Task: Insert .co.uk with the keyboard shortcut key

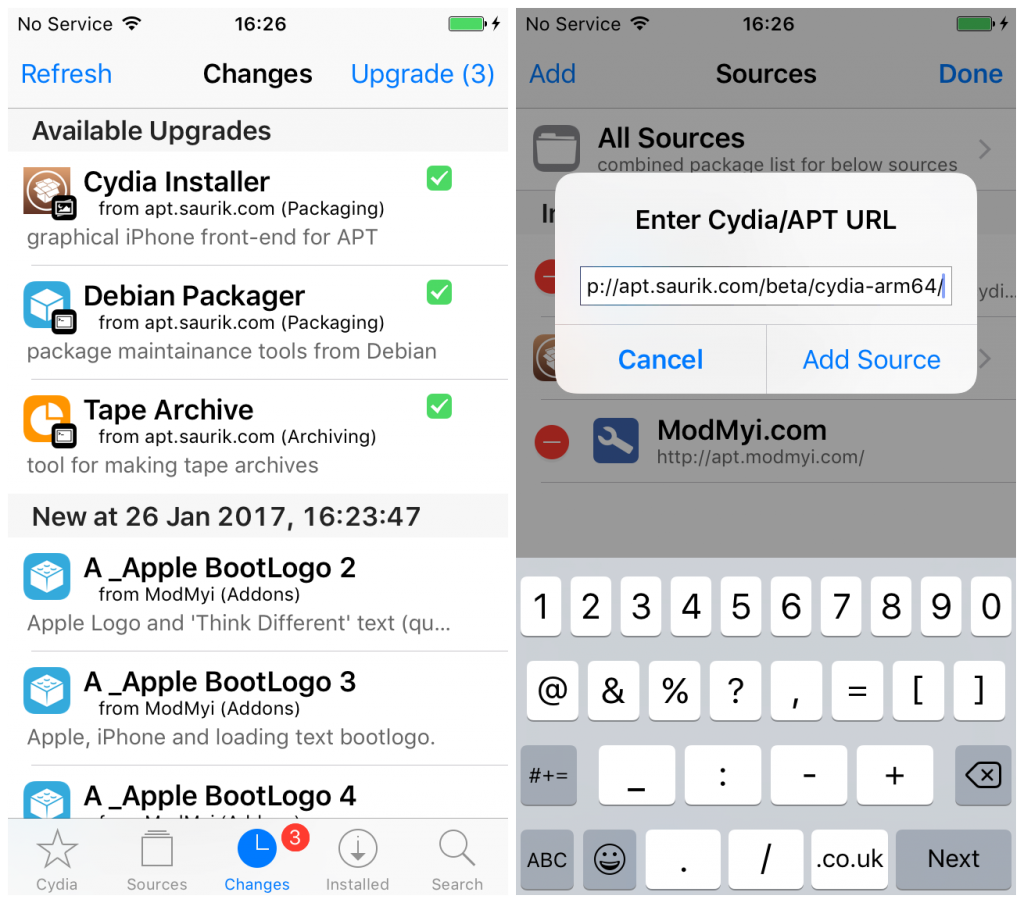Action: pyautogui.click(x=849, y=859)
